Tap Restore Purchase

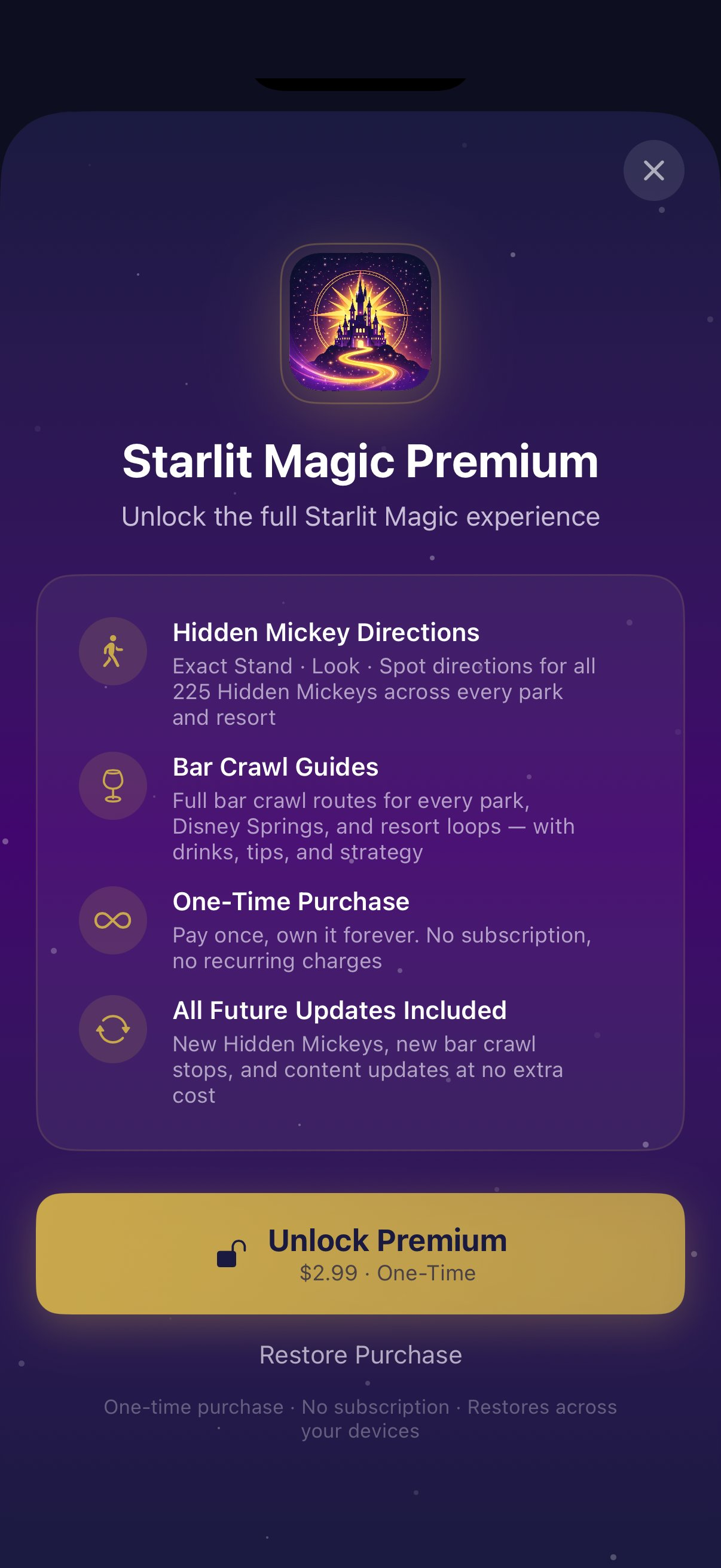point(360,1356)
